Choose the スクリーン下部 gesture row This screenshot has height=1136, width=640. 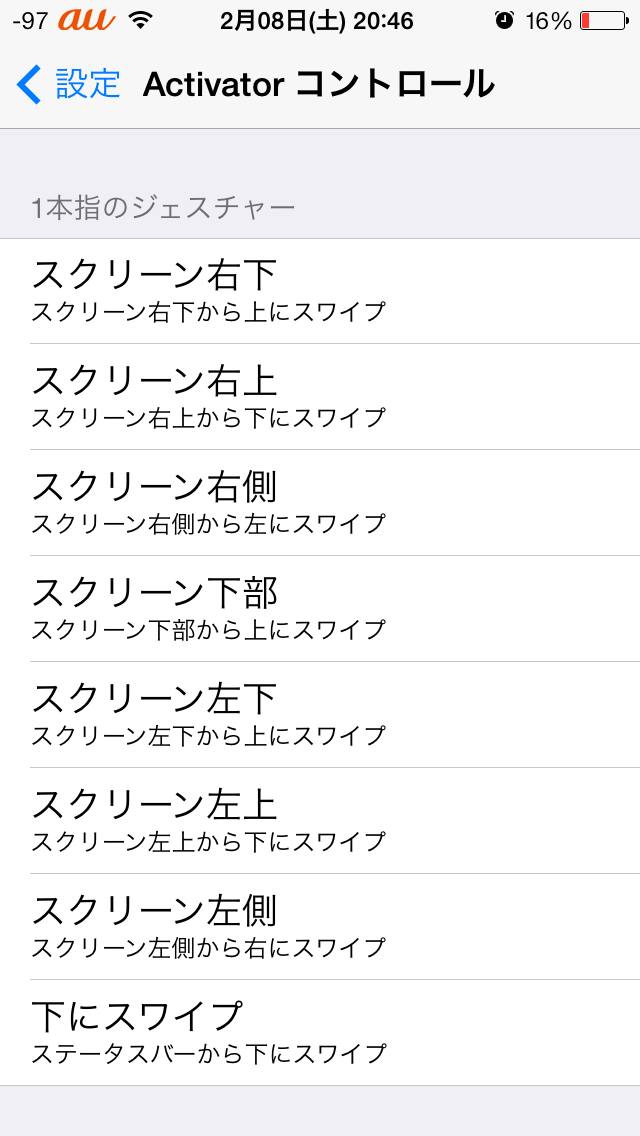(320, 609)
